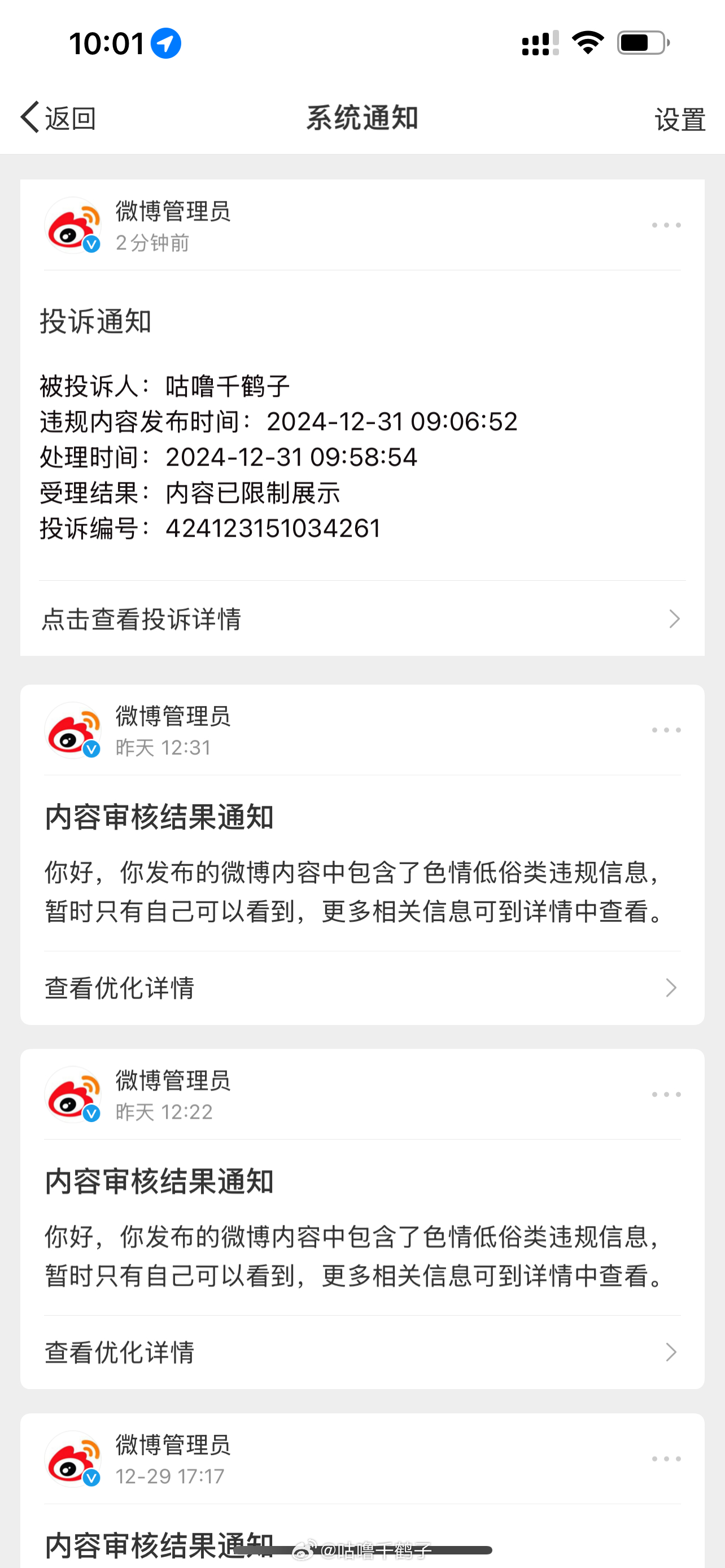Open 点击查看投诉详情
The width and height of the screenshot is (725, 1568).
click(x=362, y=619)
